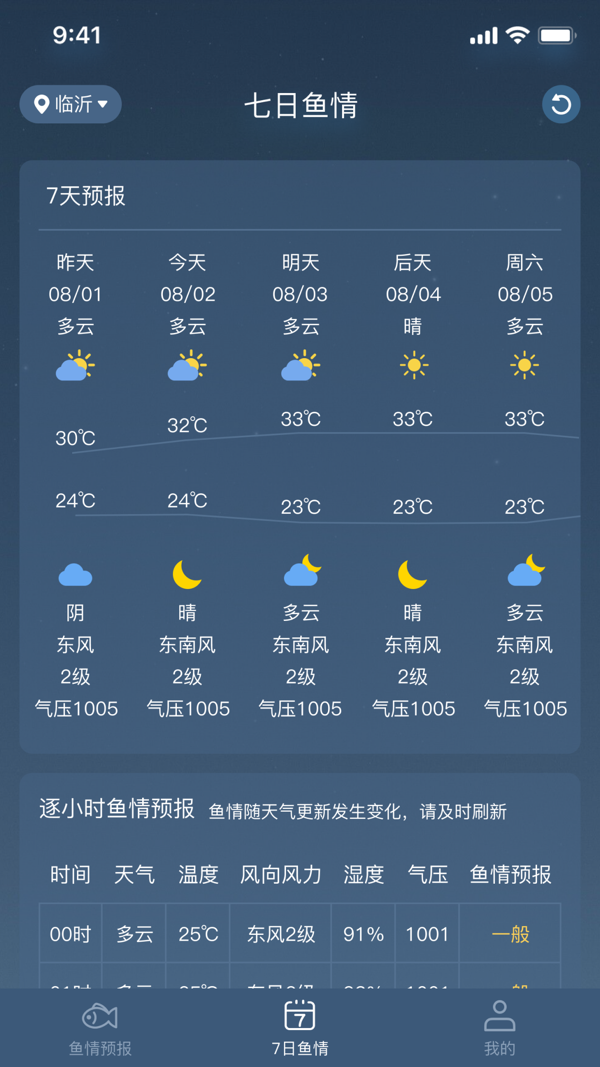Go to the 我的 tab
Screen dimensions: 600x1067
click(500, 1028)
